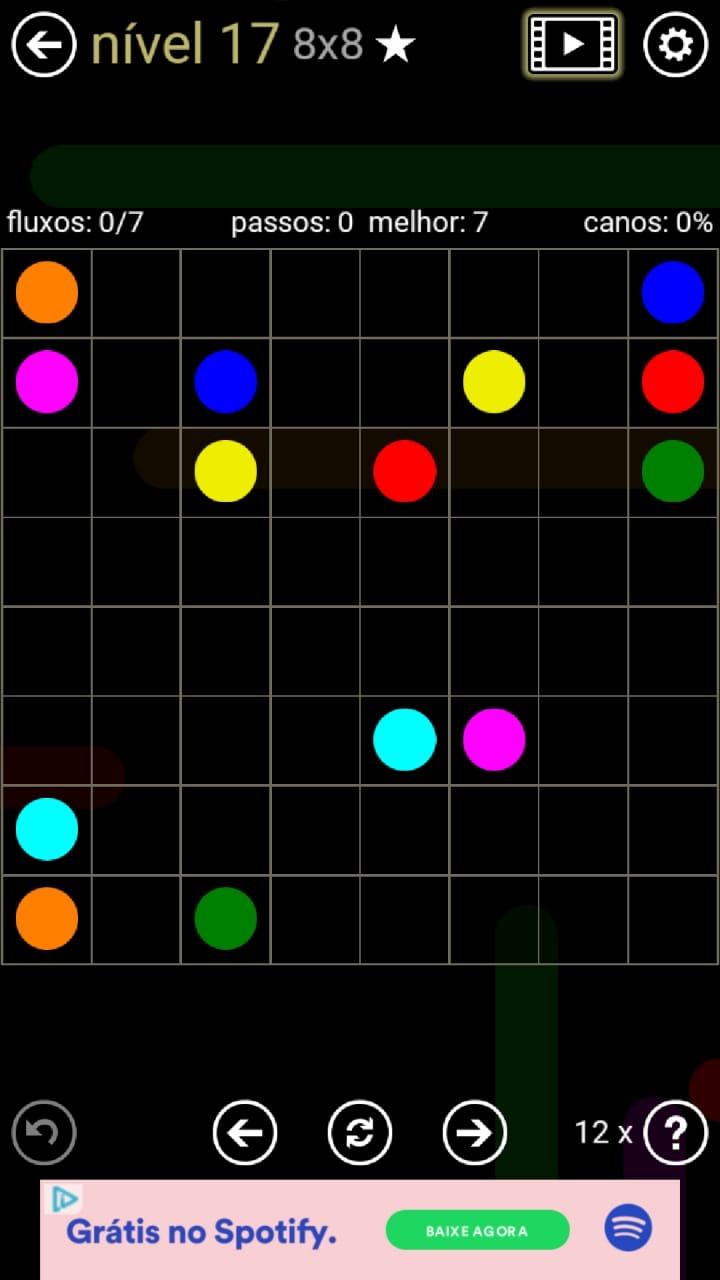Screen dimensions: 720x1280
Task: Undo the last move
Action: 44,1133
